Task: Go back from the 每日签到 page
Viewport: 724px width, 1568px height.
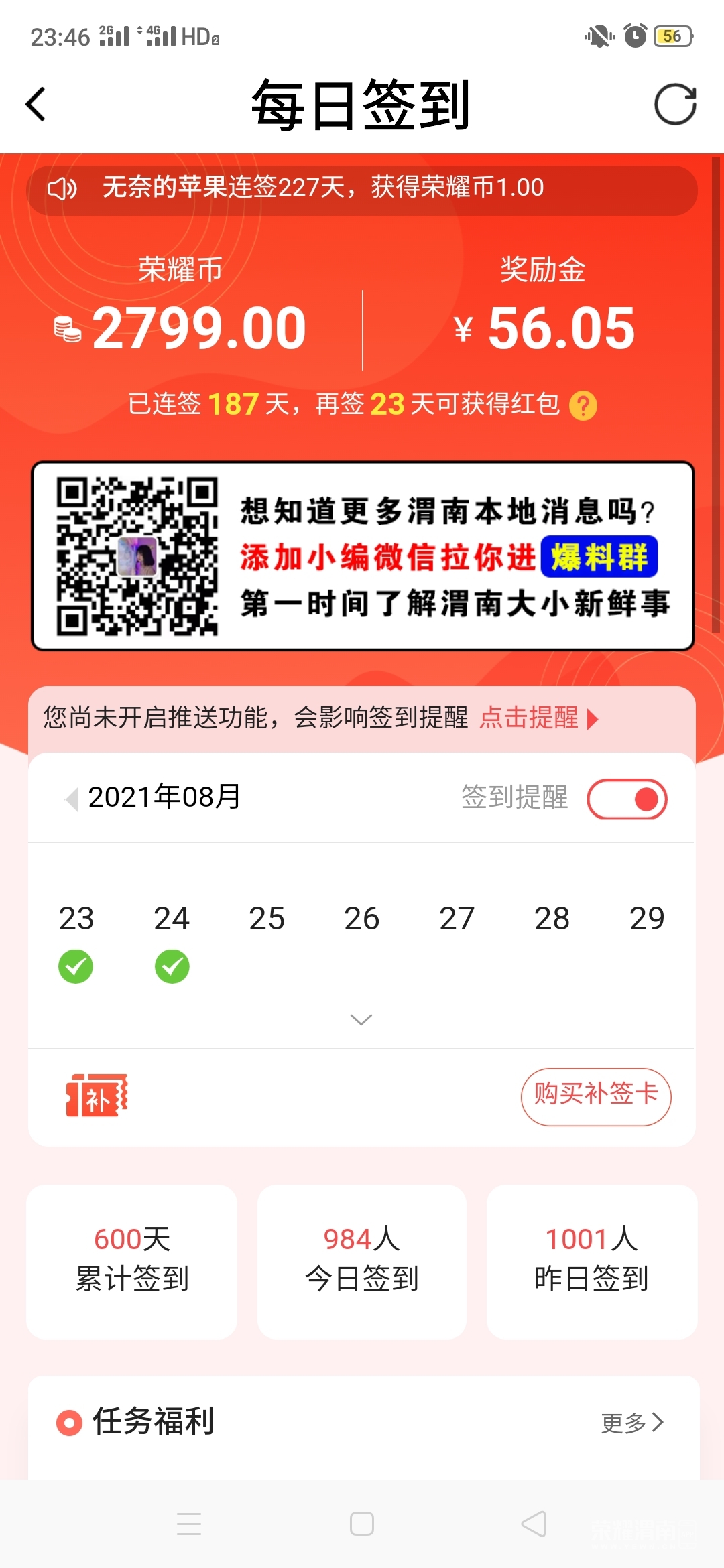Action: click(36, 105)
